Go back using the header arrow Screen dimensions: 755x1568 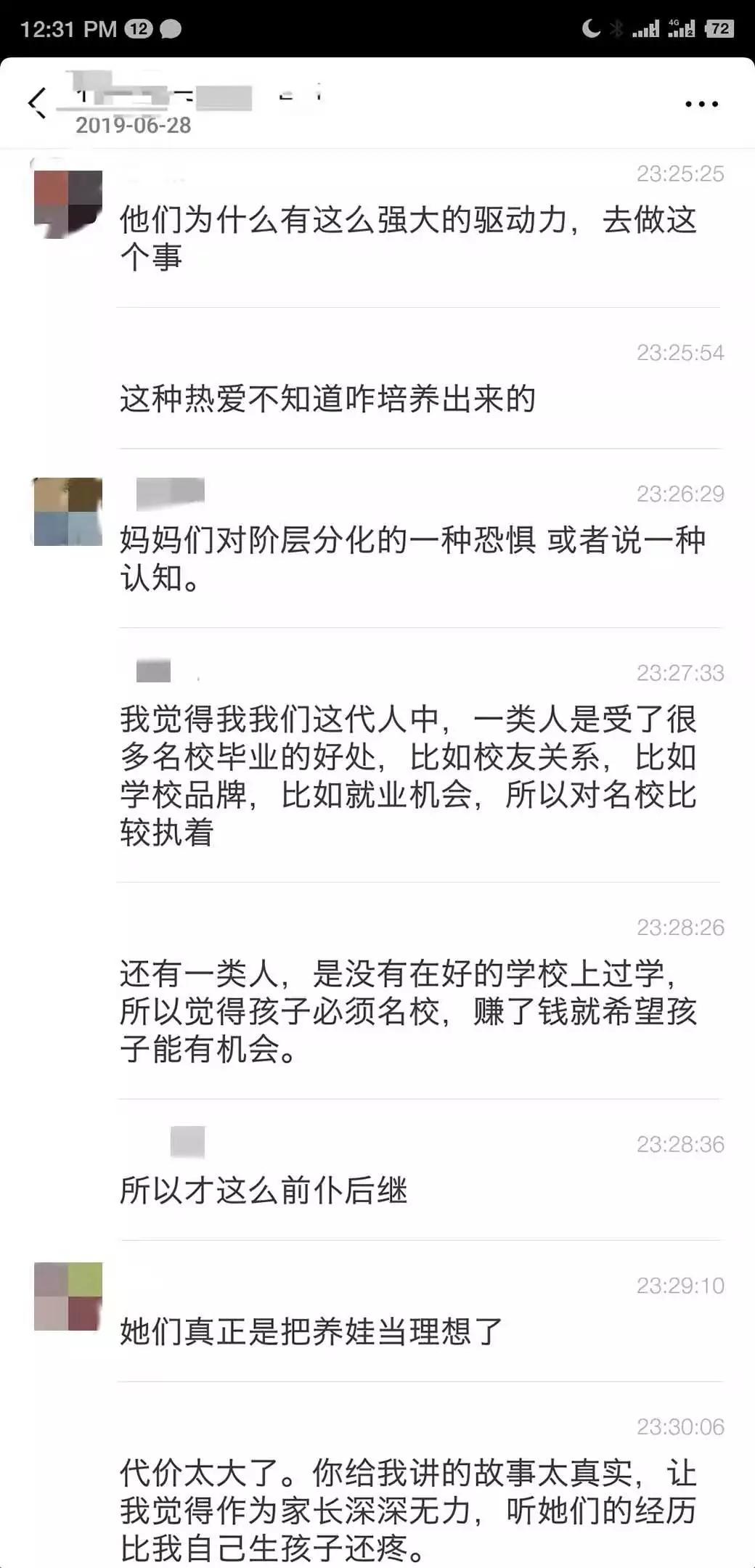[37, 102]
